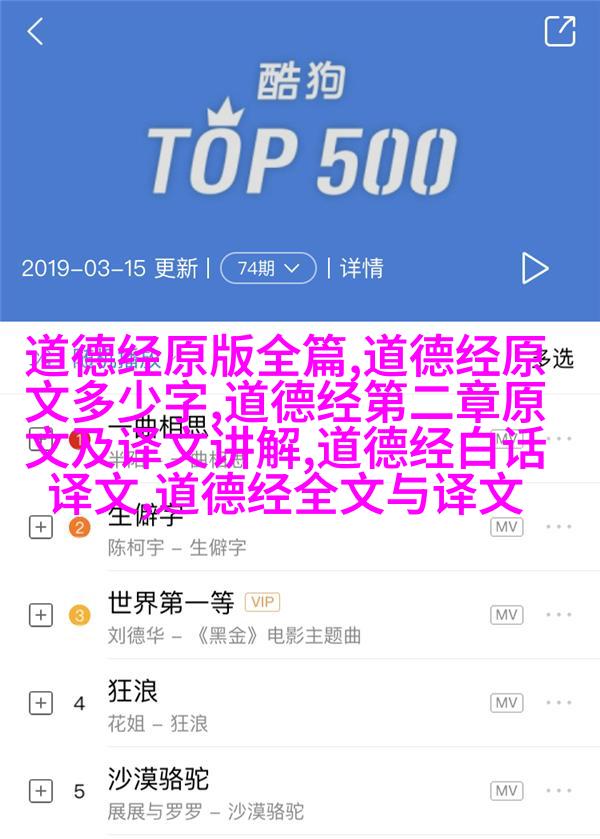Viewport: 600px width, 839px height.
Task: Add 生僻字 using its plus icon
Action: (40, 527)
